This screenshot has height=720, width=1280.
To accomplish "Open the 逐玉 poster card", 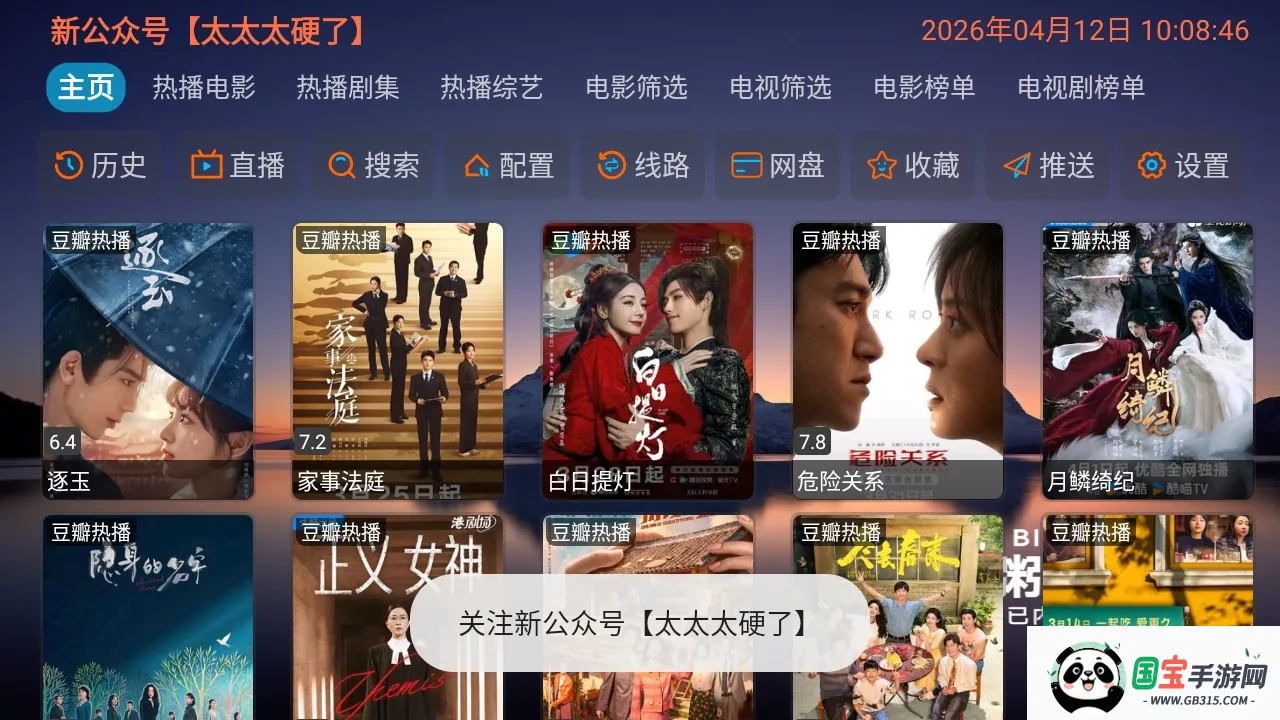I will coord(148,360).
